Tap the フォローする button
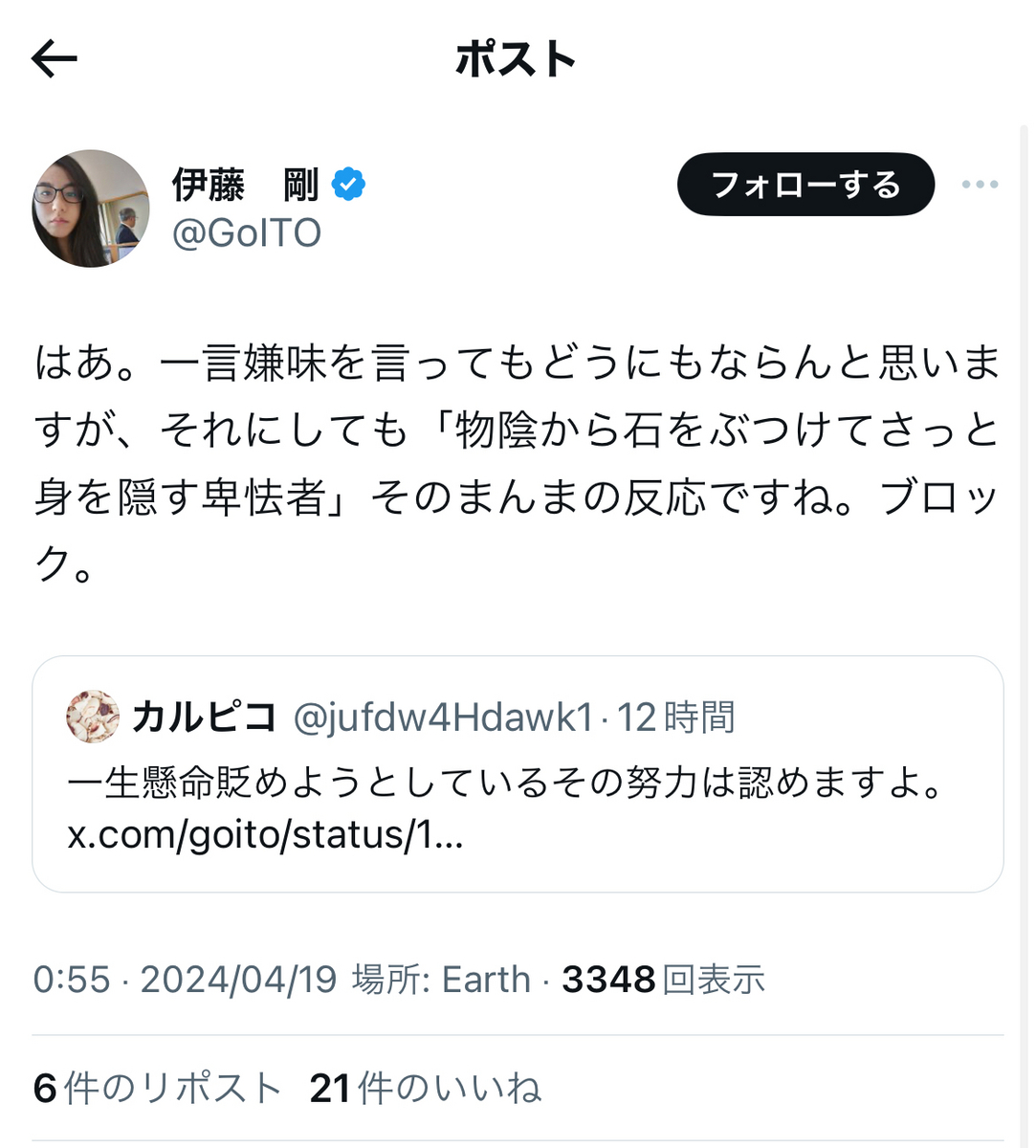Viewport: 1036px width, 1148px height. pyautogui.click(x=805, y=185)
